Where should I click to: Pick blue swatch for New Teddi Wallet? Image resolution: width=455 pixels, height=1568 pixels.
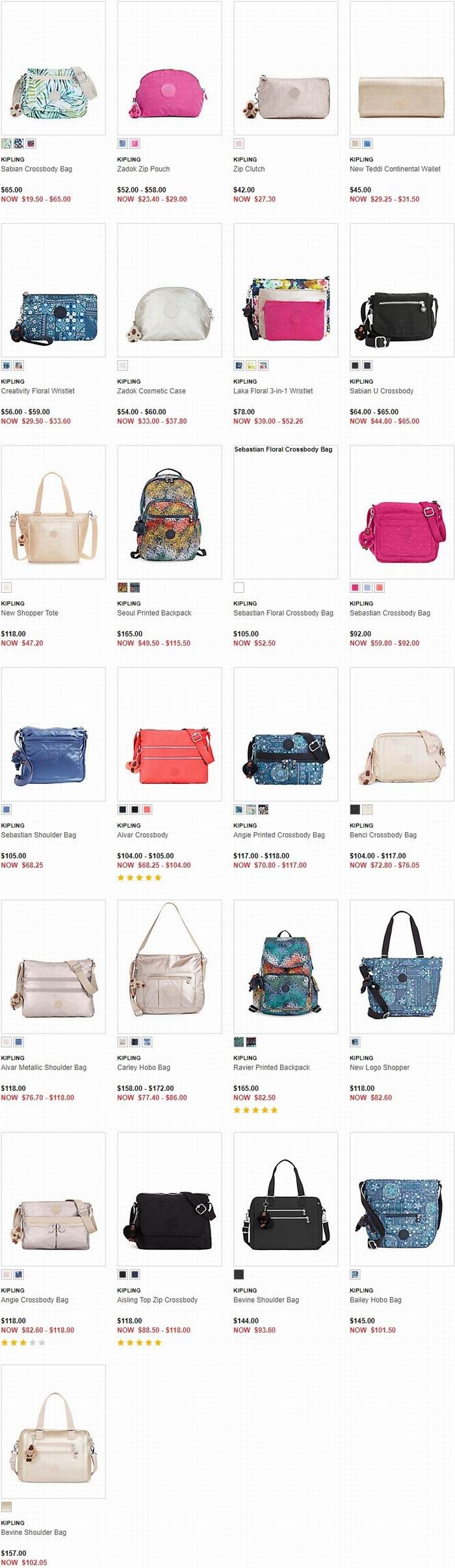point(367,144)
